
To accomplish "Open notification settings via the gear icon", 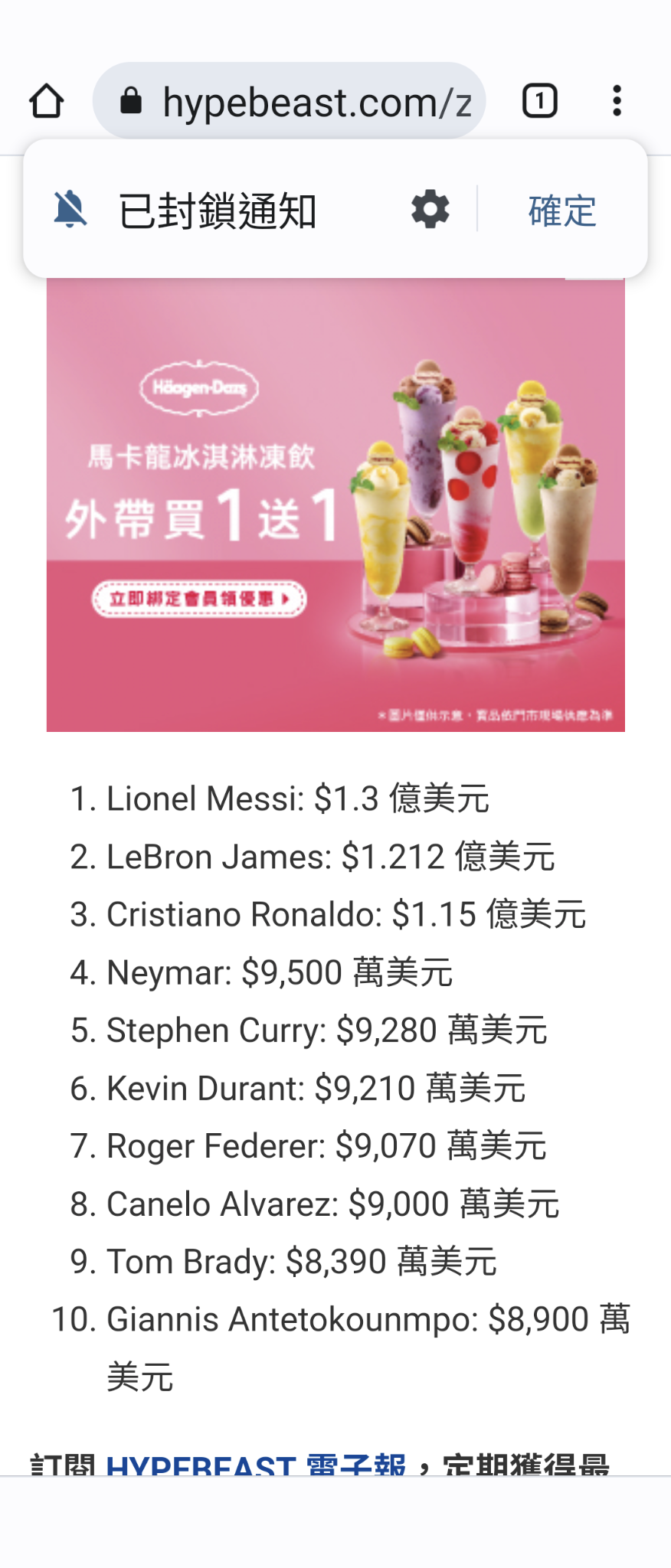I will [430, 209].
